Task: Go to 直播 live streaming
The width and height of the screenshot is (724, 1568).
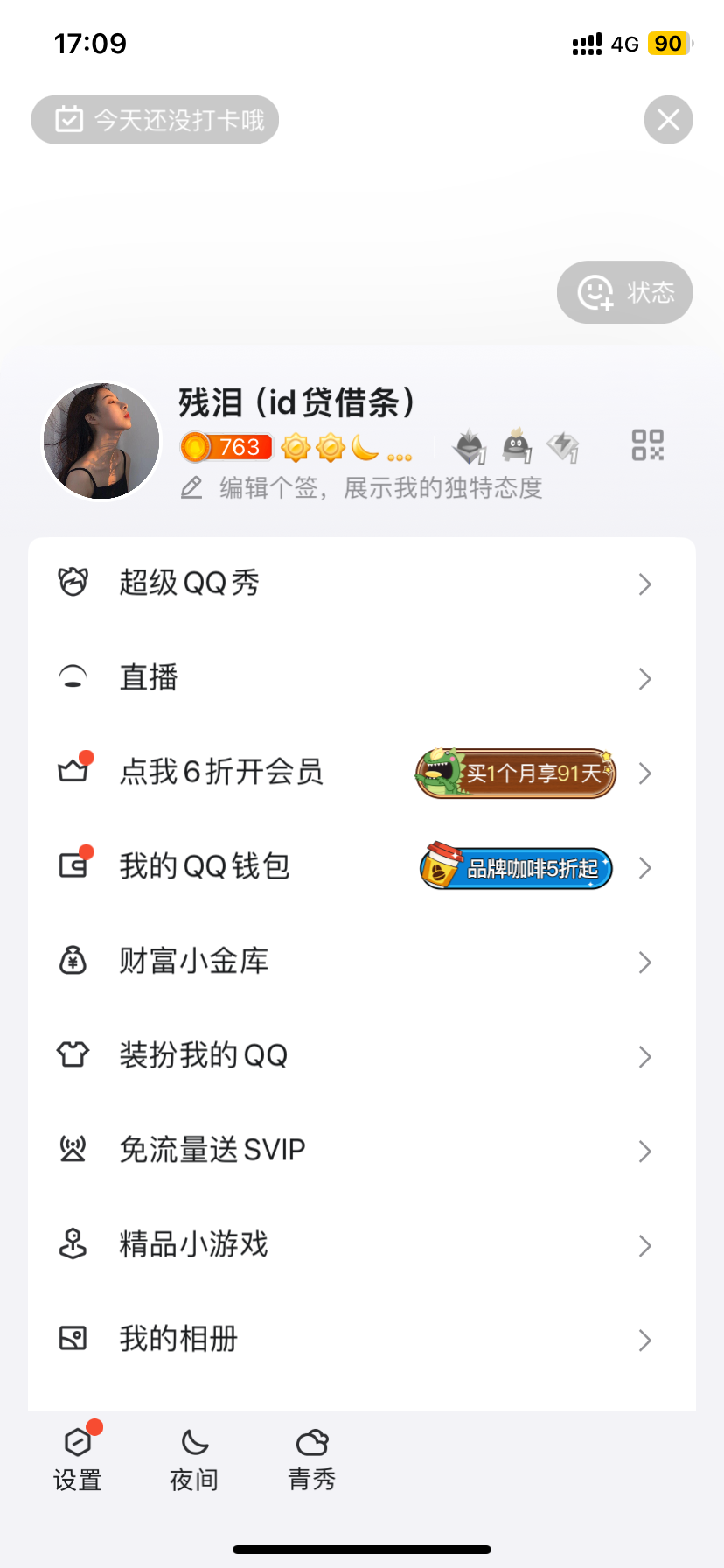Action: [x=362, y=678]
